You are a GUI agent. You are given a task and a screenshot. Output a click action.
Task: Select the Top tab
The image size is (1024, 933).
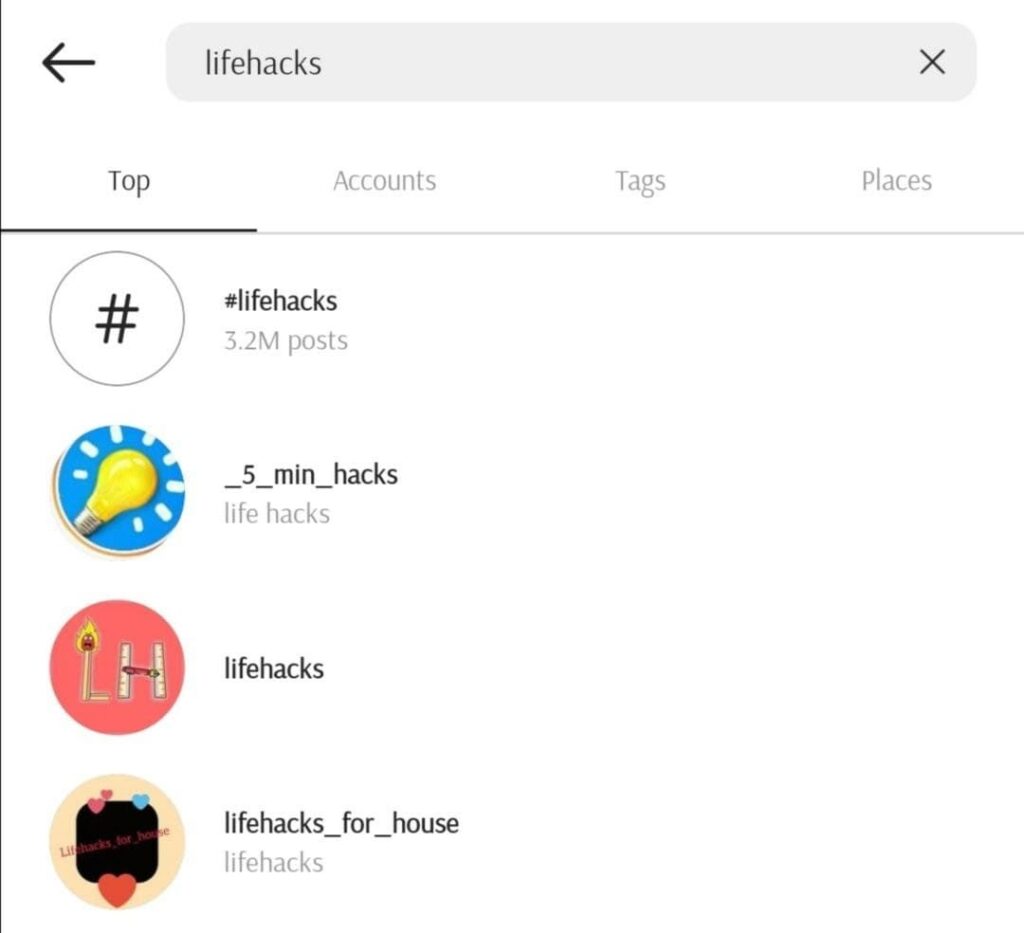click(x=129, y=181)
